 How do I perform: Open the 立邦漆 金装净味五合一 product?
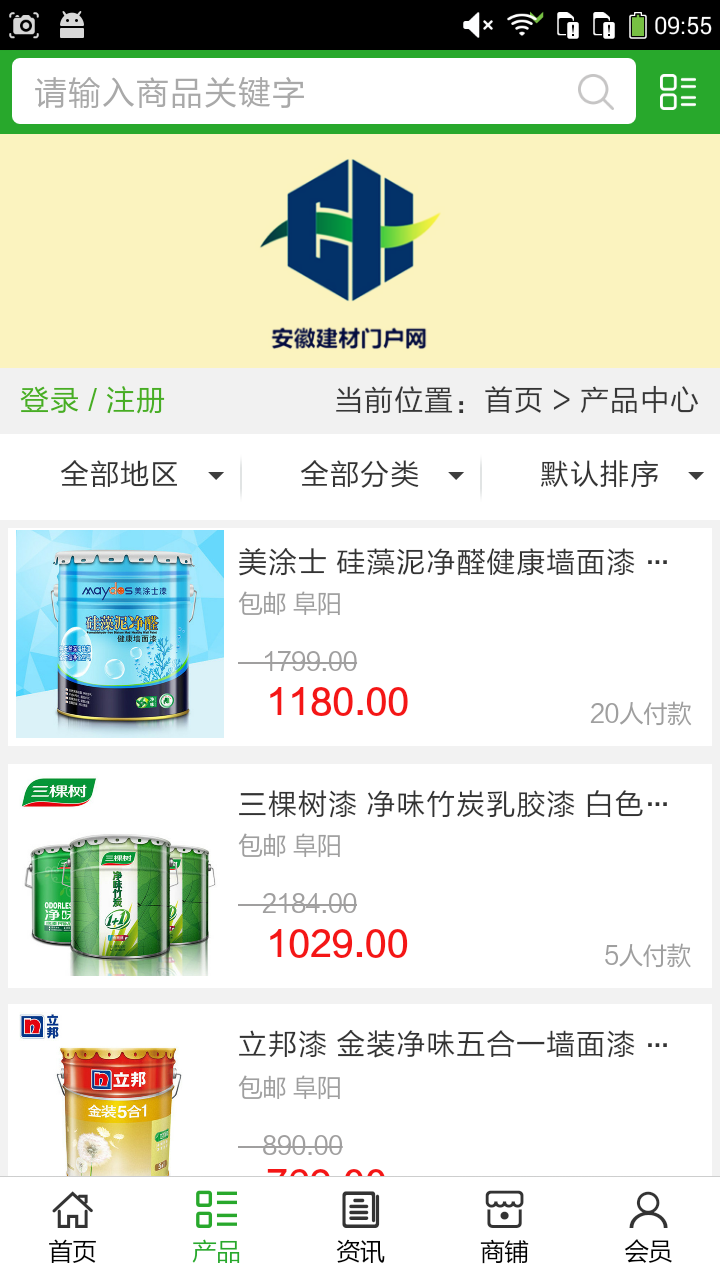(x=452, y=1046)
